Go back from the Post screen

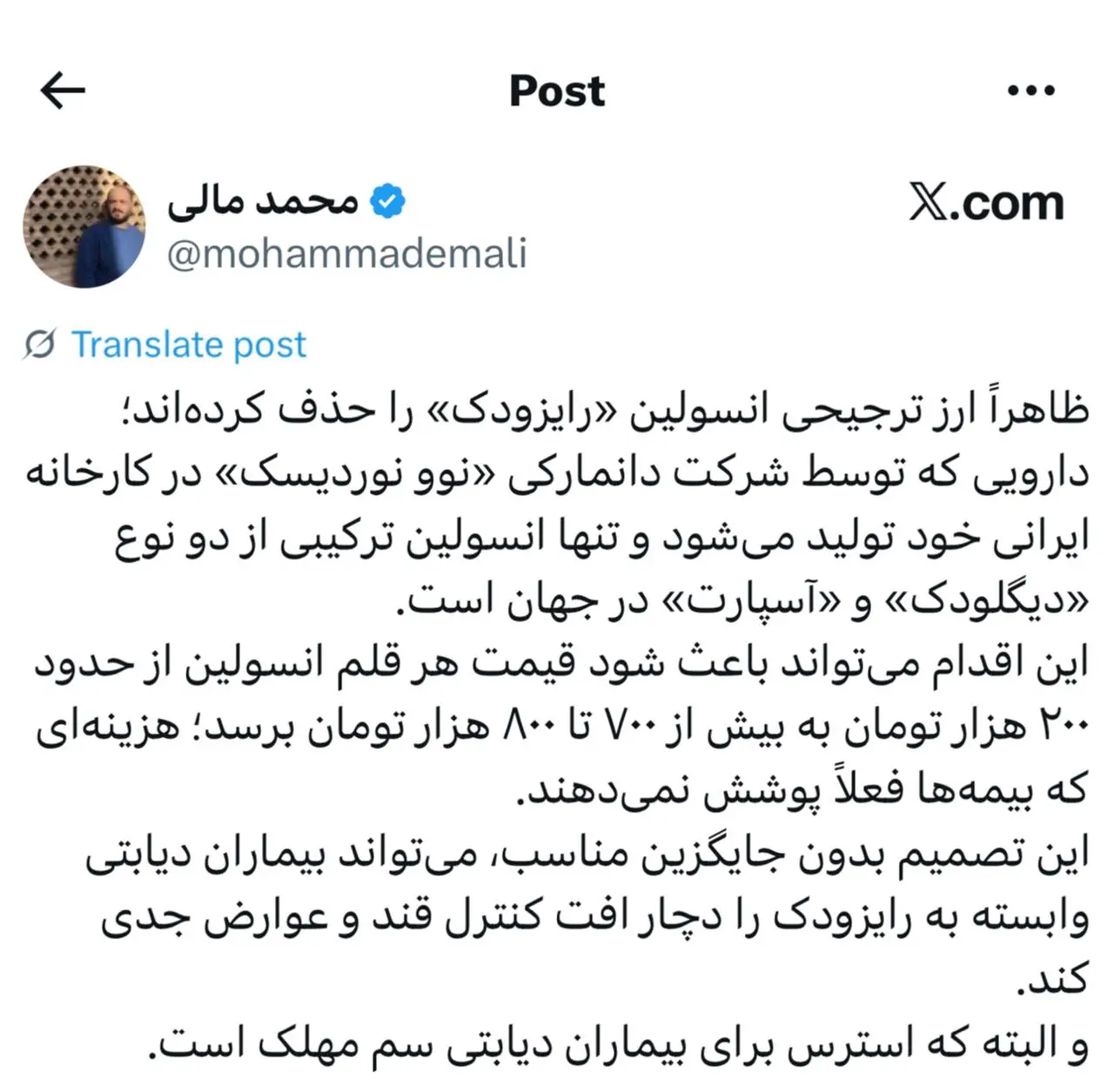63,90
